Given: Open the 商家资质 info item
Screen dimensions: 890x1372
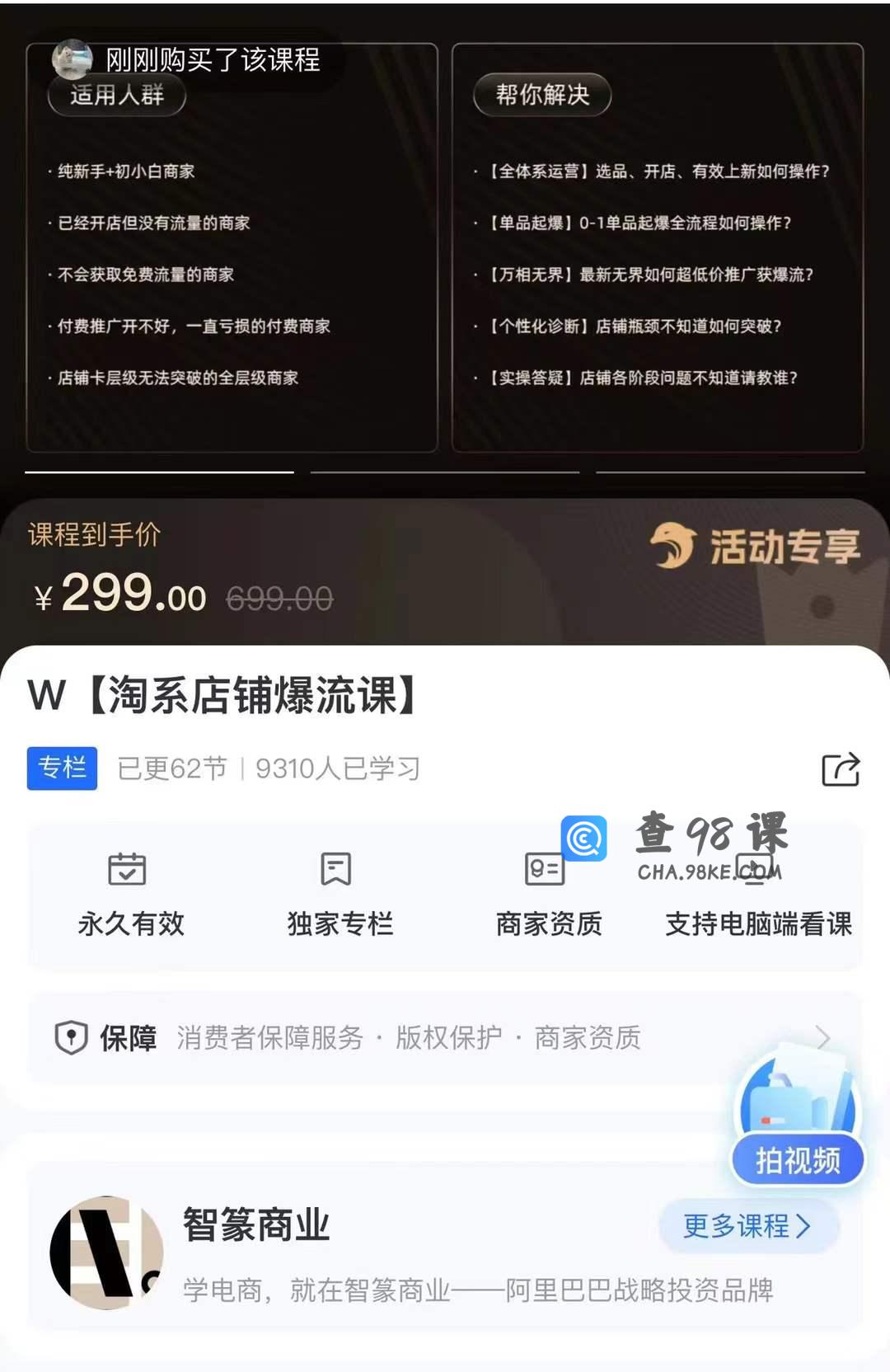Looking at the screenshot, I should point(548,894).
